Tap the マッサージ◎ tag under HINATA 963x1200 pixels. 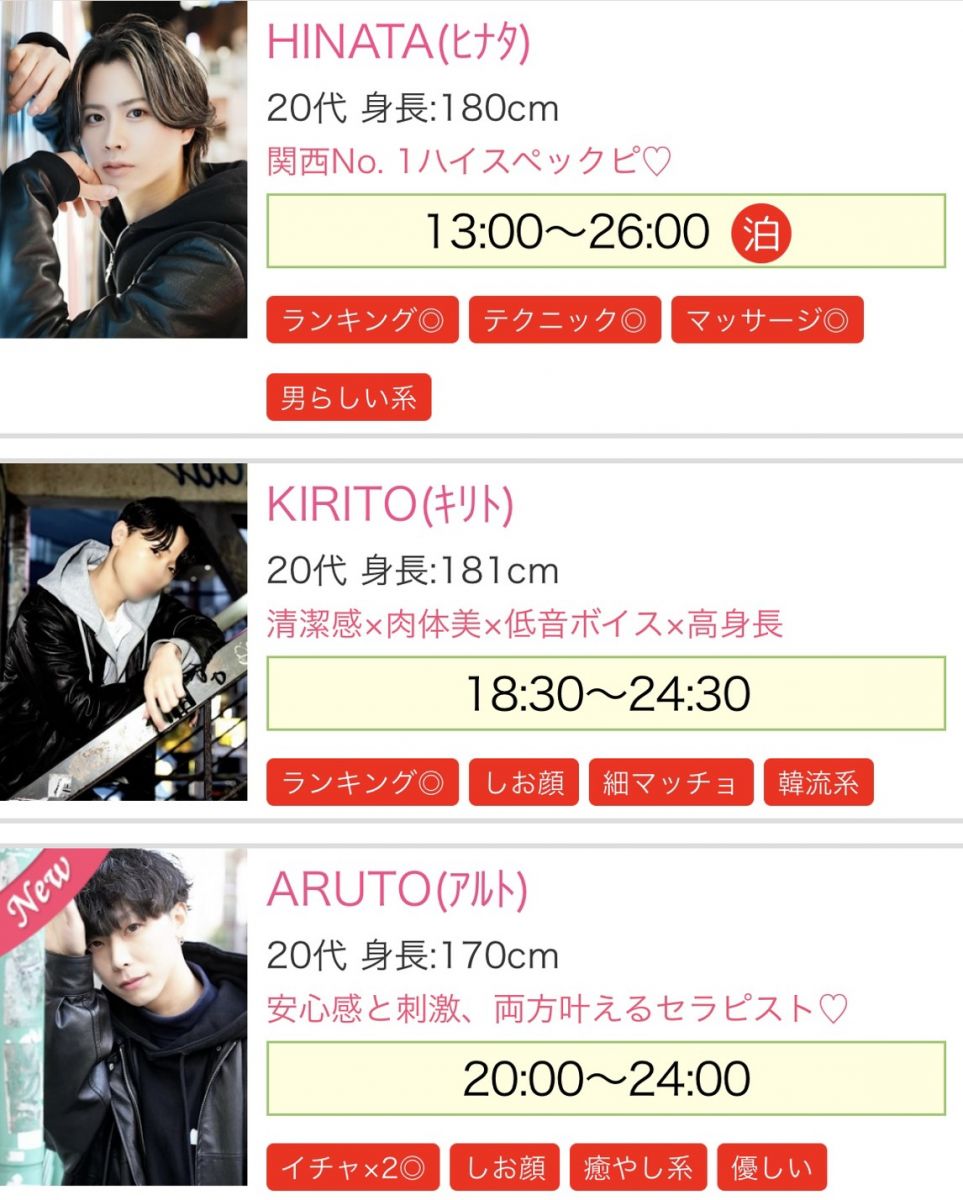(x=766, y=320)
